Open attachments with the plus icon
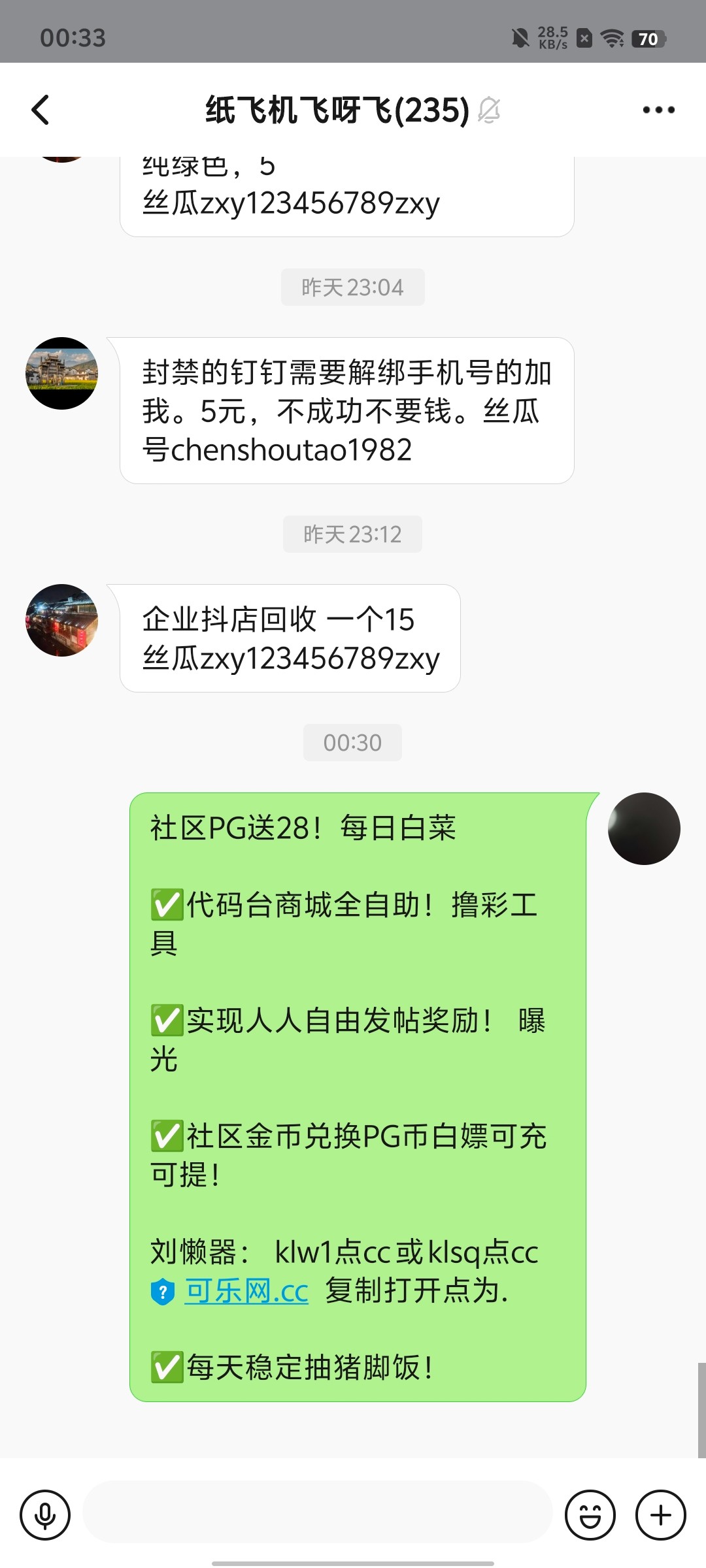 point(660,1514)
